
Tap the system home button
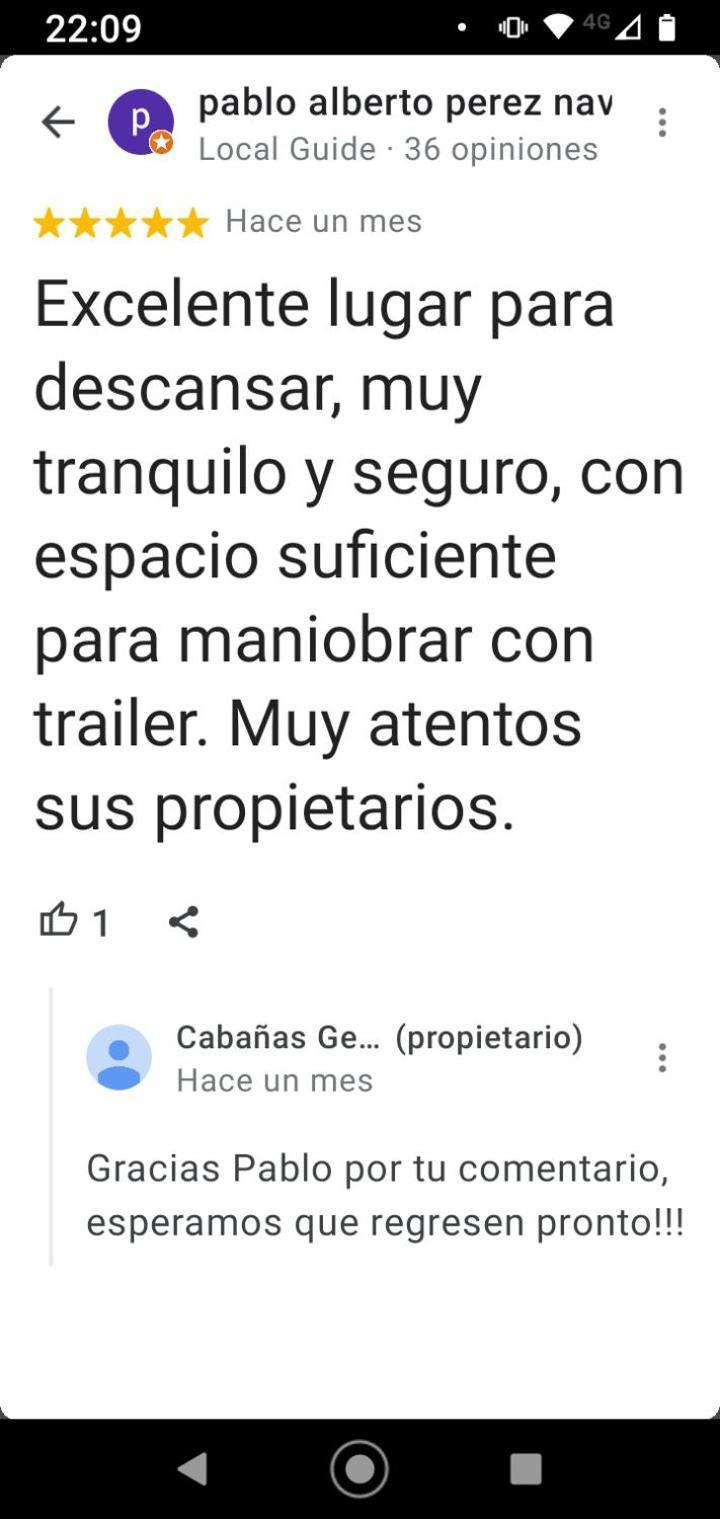click(x=359, y=1469)
